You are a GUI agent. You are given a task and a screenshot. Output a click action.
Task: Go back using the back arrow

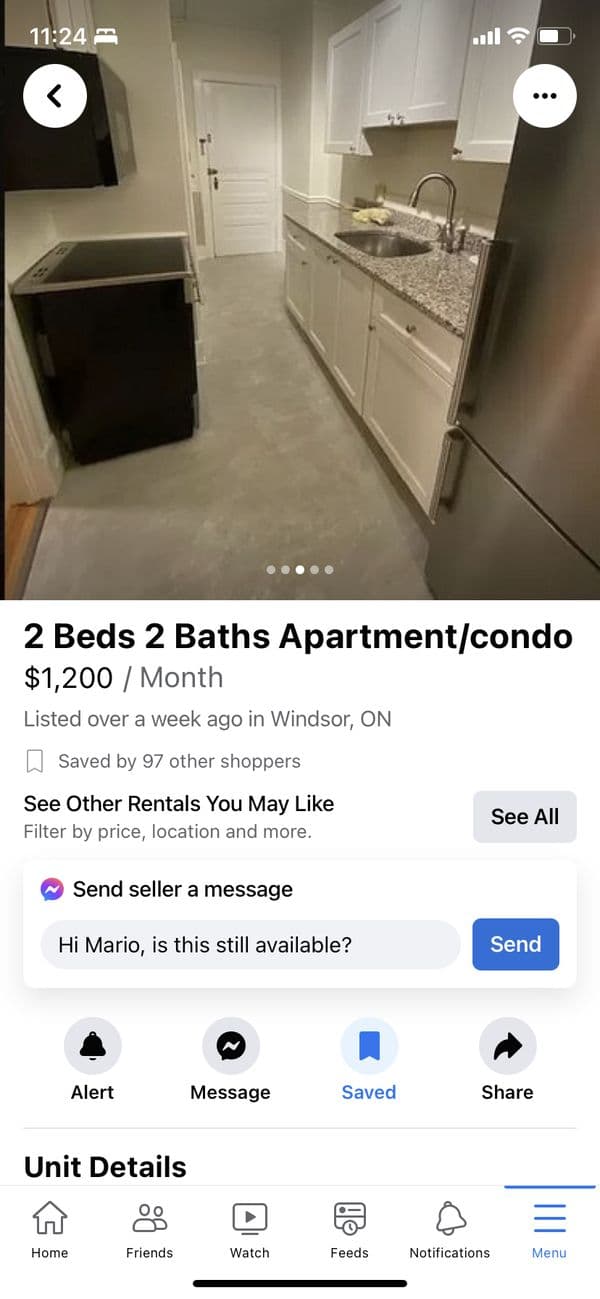tap(55, 96)
